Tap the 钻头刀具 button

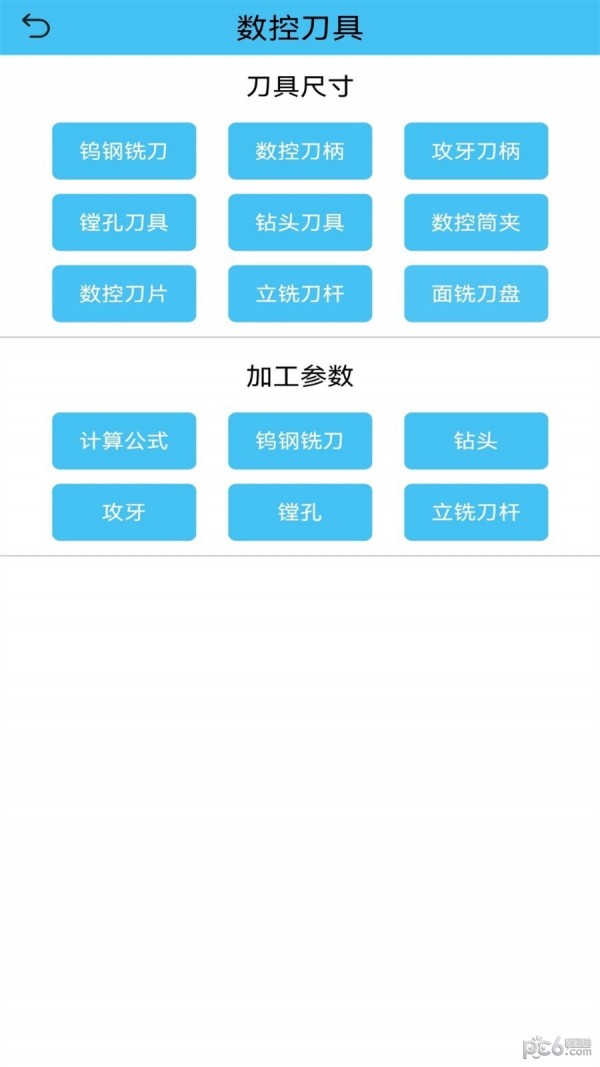pos(300,223)
